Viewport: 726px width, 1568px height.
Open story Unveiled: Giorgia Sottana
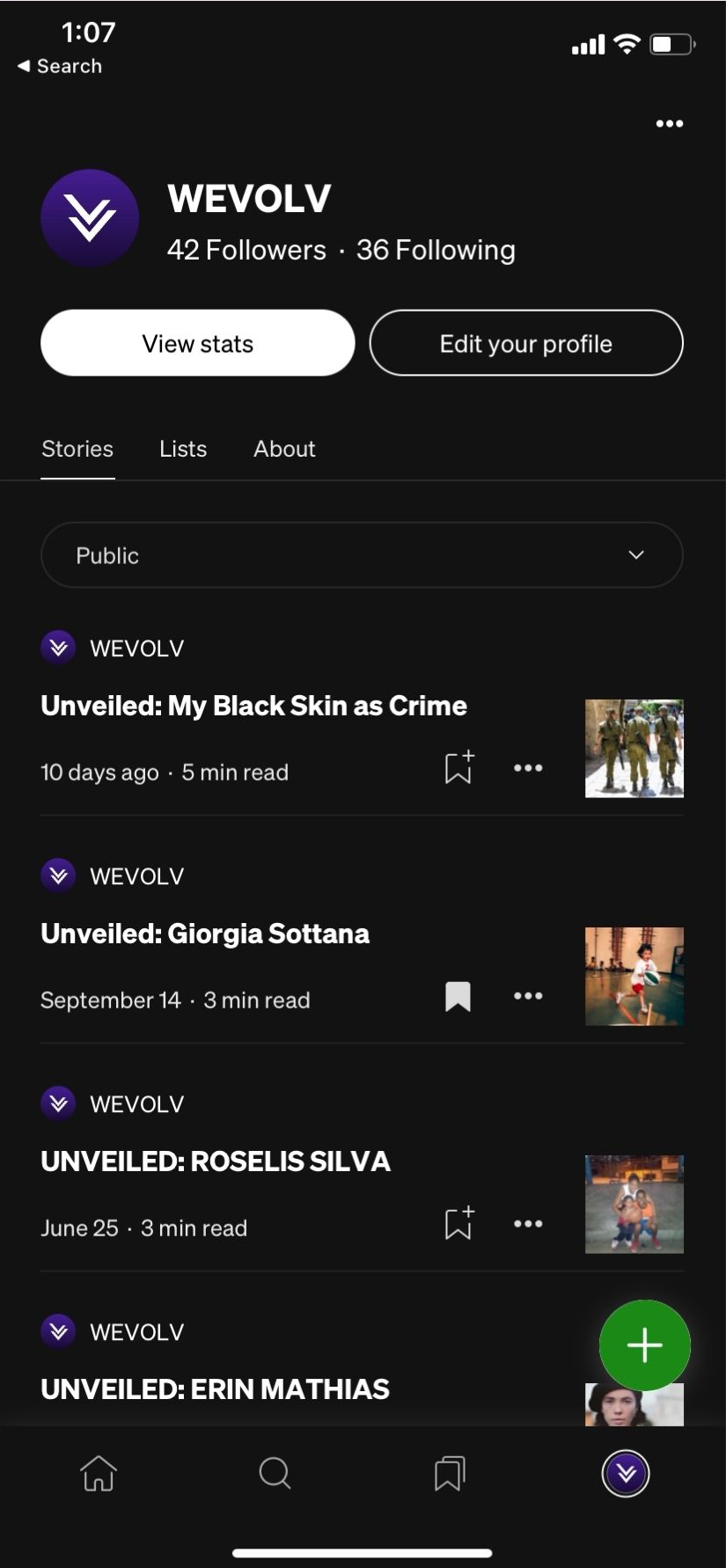pyautogui.click(x=205, y=934)
